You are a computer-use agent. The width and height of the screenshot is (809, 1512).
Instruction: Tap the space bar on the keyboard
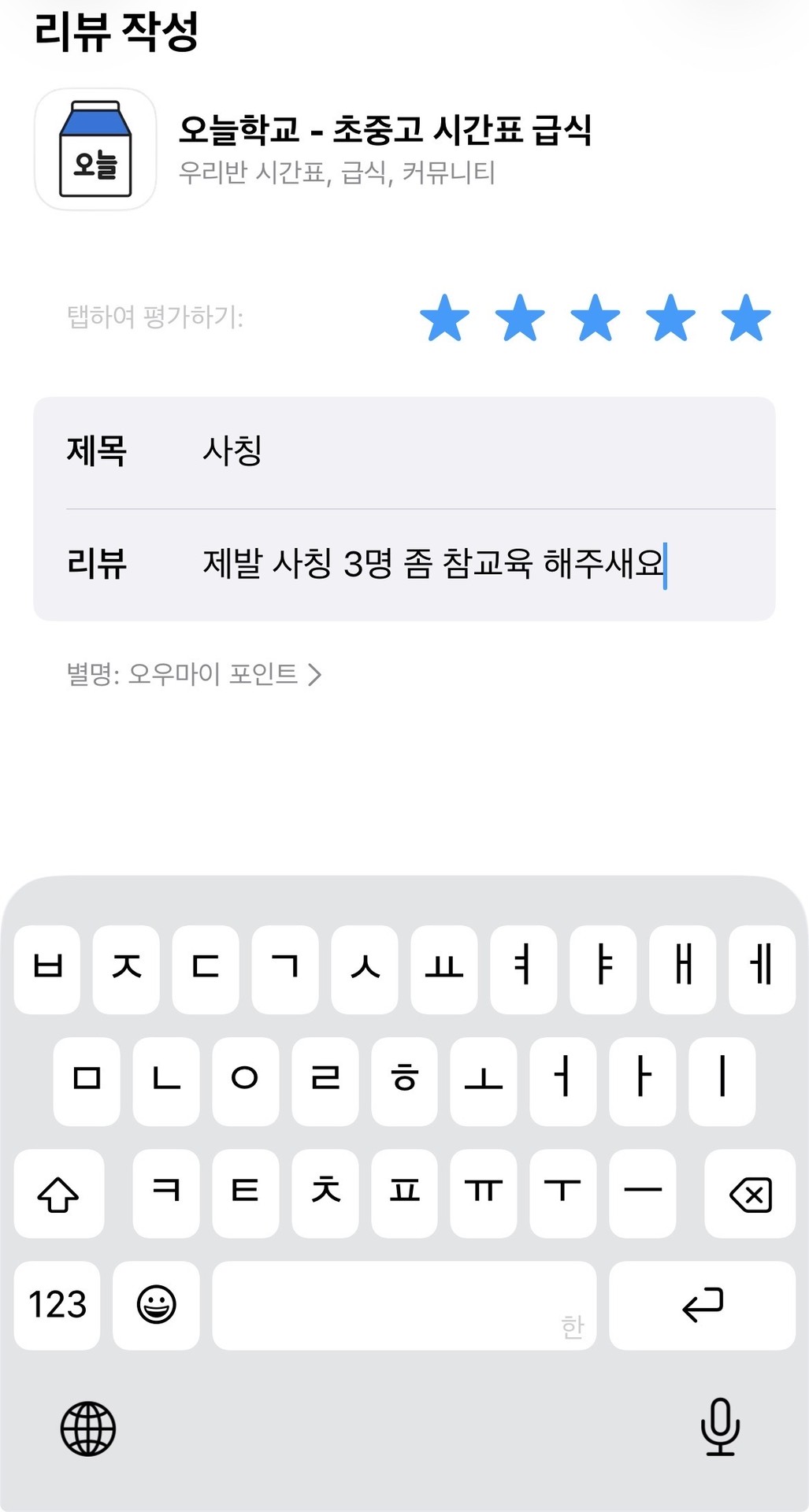[x=404, y=1305]
